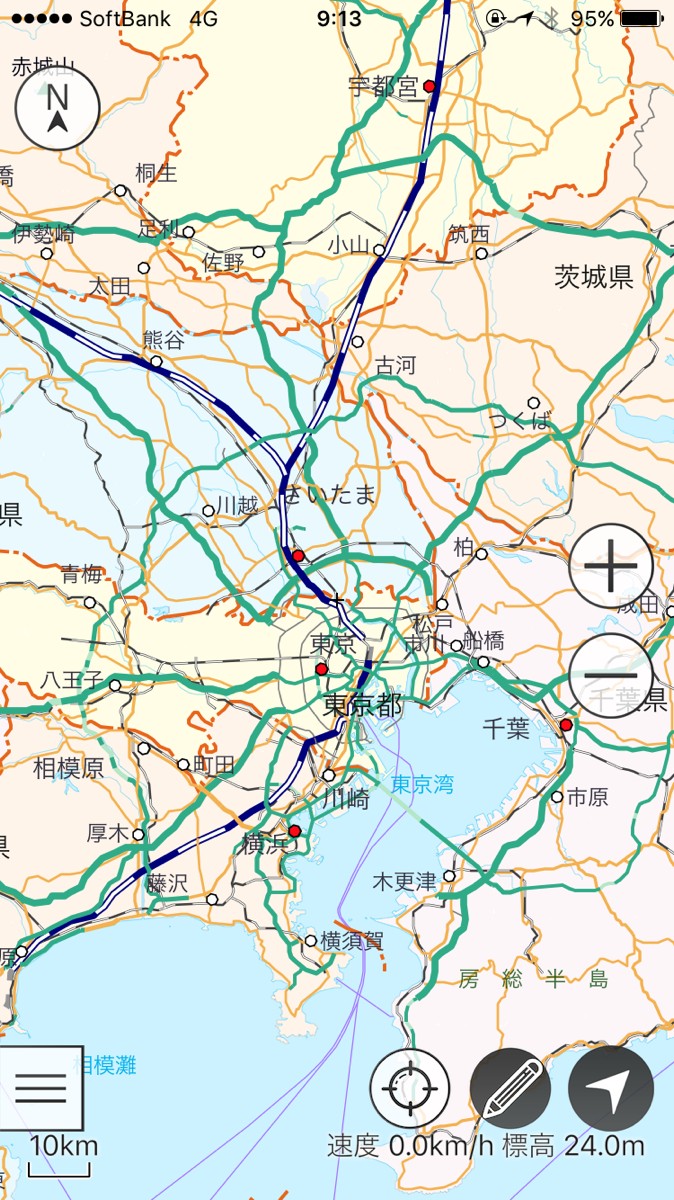Viewport: 674px width, 1200px height.
Task: Open the pencil drawing tool
Action: coord(510,1089)
